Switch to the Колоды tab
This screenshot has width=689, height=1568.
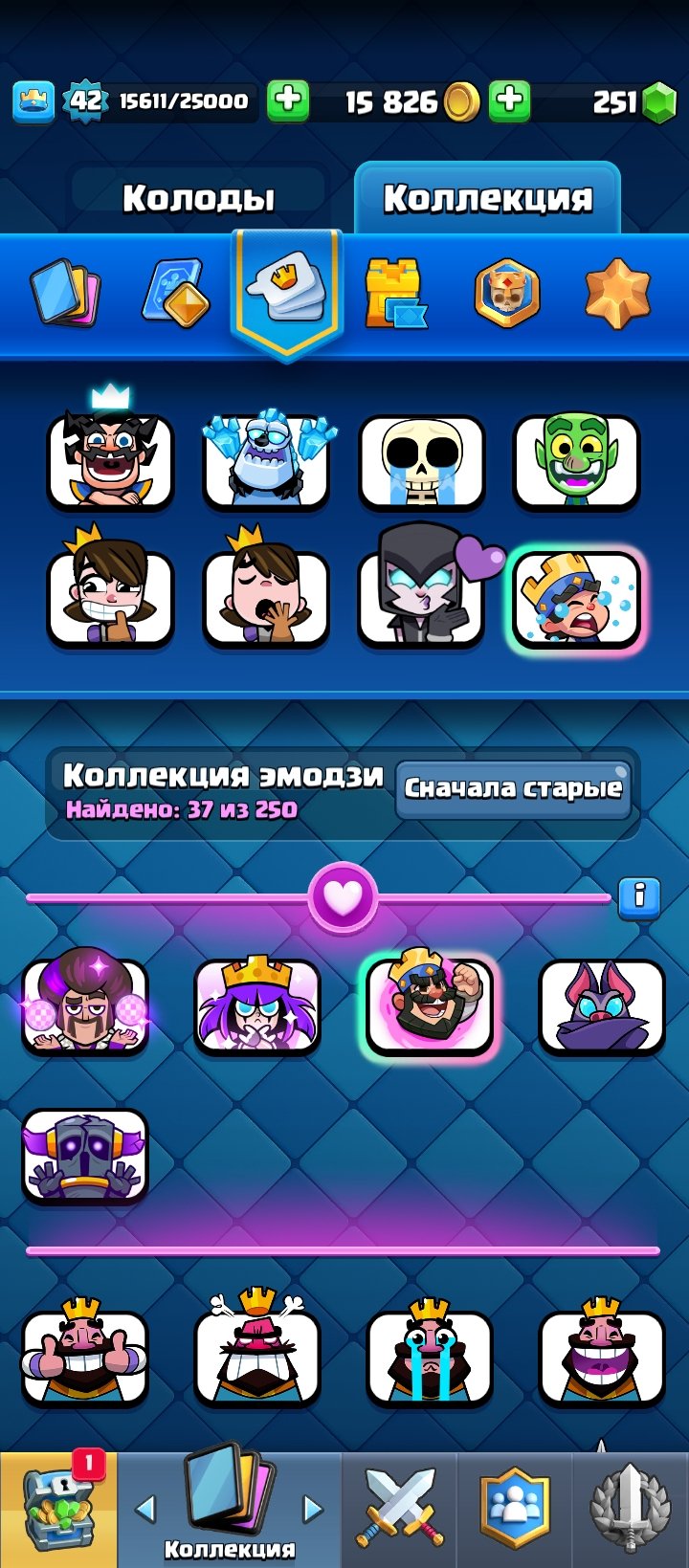pos(198,198)
